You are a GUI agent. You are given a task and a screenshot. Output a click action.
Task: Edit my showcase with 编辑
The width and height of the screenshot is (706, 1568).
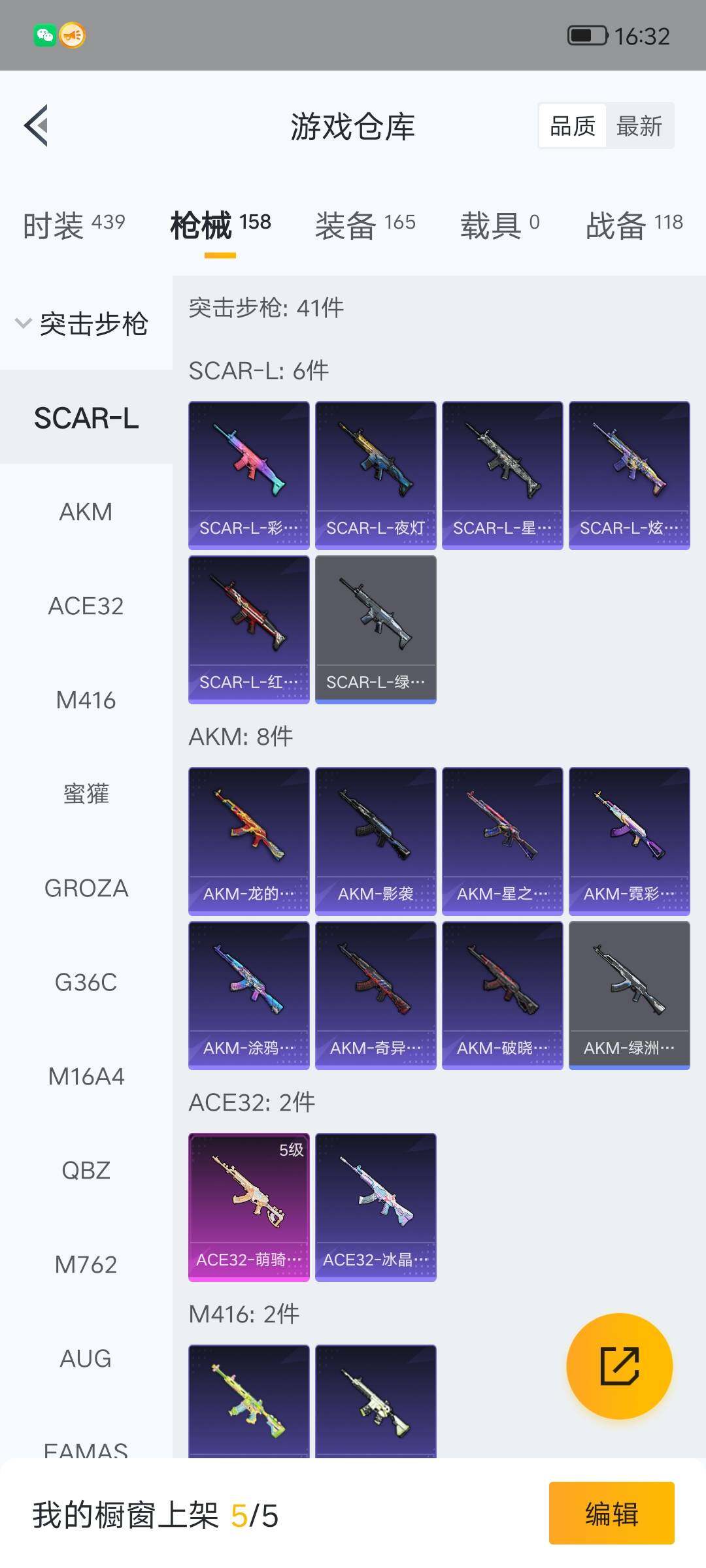point(611,1513)
